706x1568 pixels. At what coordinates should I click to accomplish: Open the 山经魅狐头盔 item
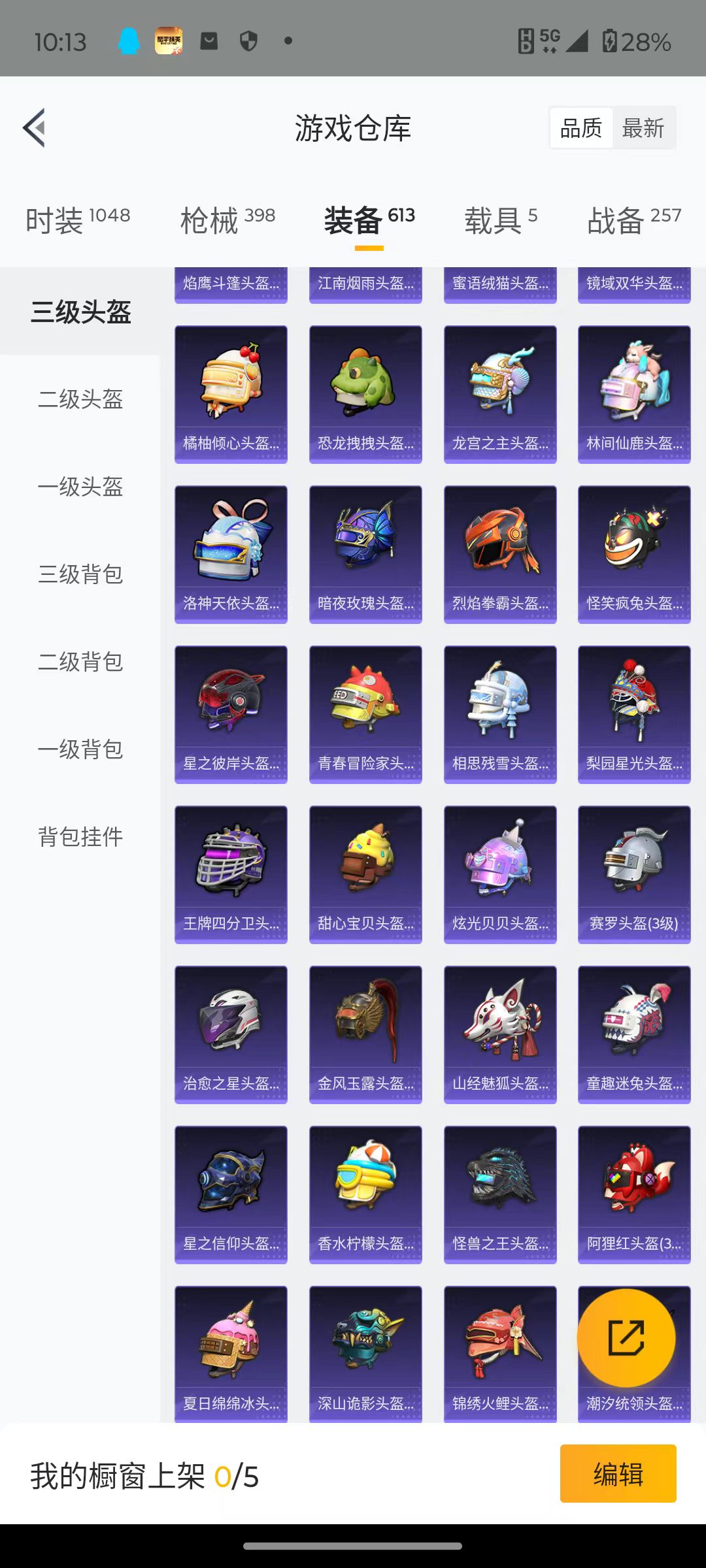point(500,1034)
